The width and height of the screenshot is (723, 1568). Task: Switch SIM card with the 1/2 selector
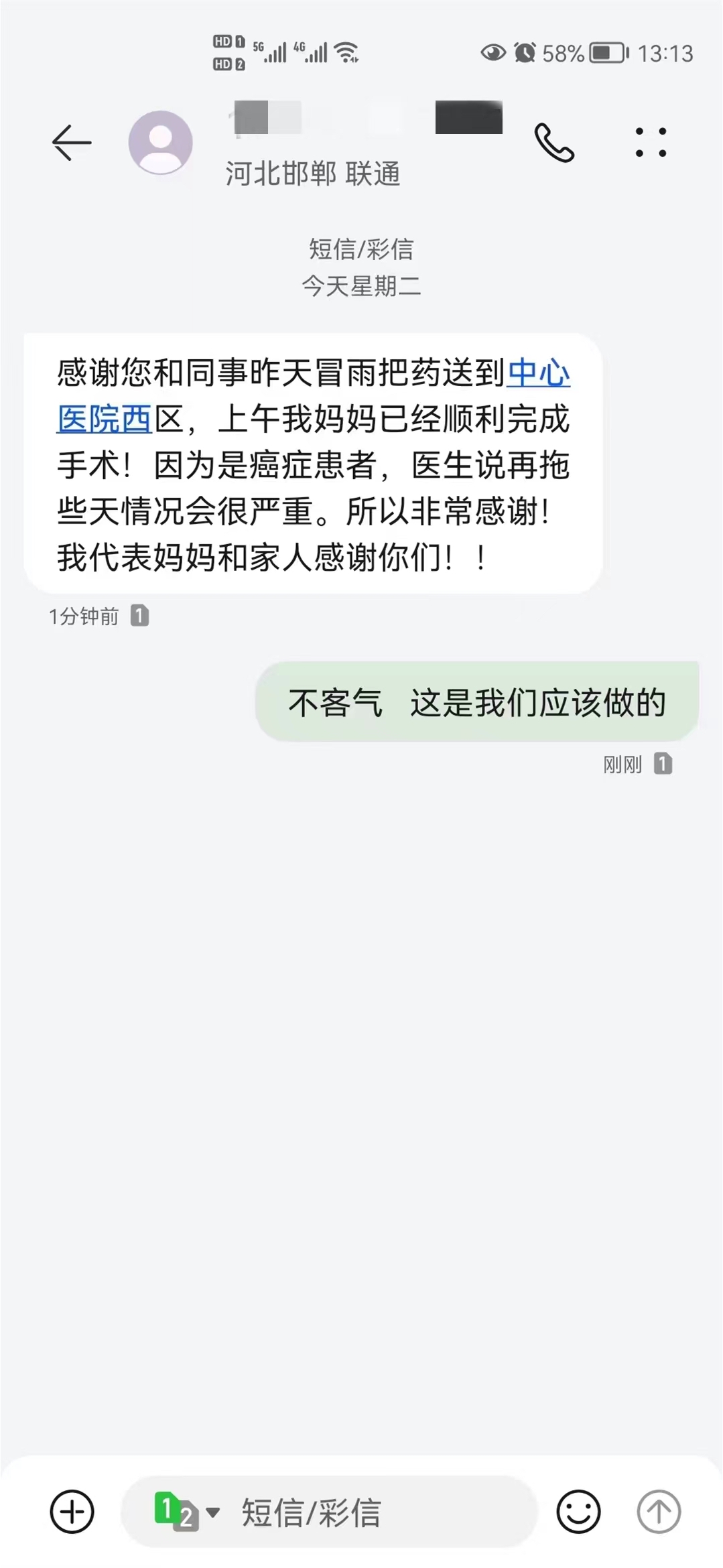pyautogui.click(x=186, y=1512)
